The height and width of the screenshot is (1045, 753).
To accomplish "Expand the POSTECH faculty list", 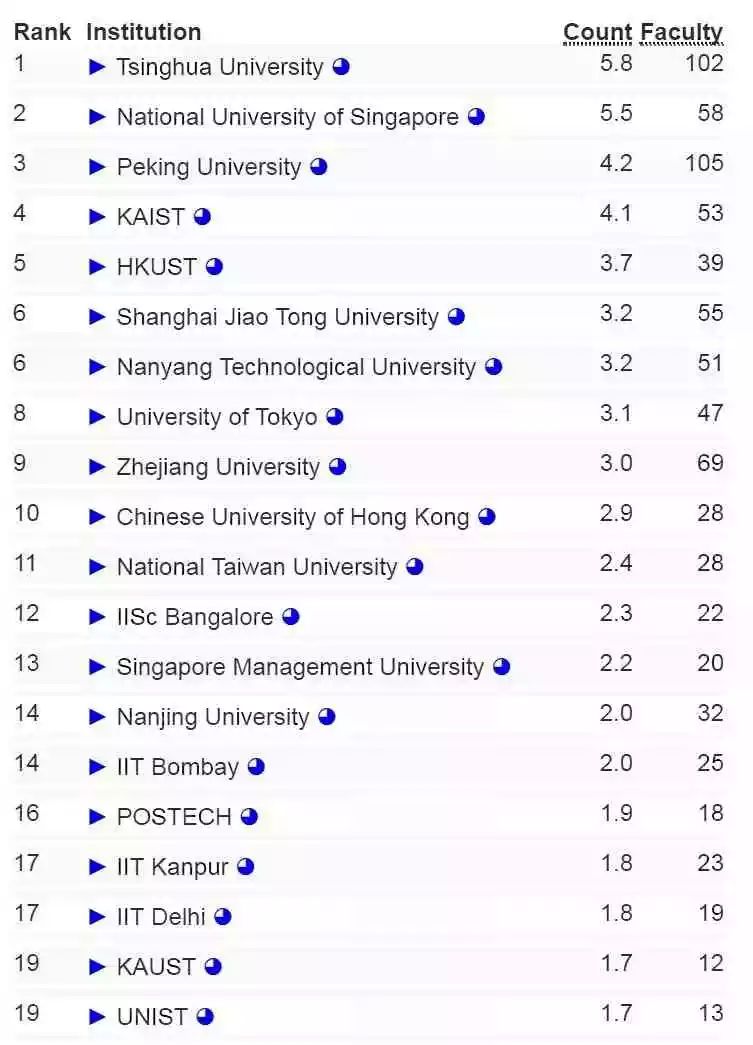I will pos(97,817).
